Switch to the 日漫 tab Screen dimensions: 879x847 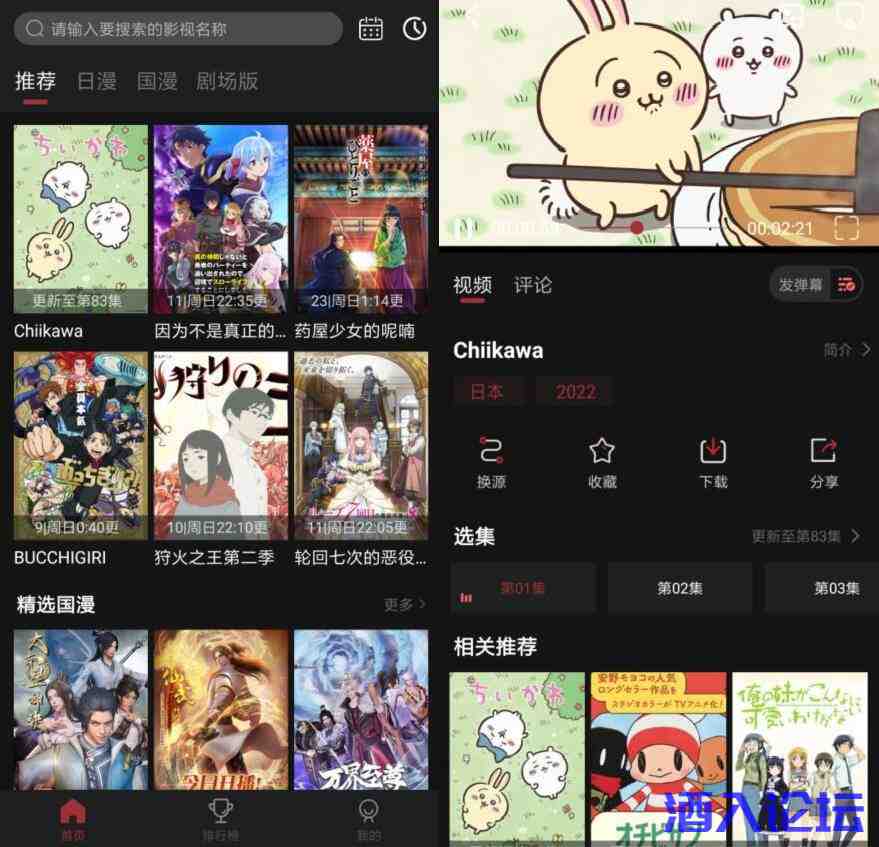[97, 82]
